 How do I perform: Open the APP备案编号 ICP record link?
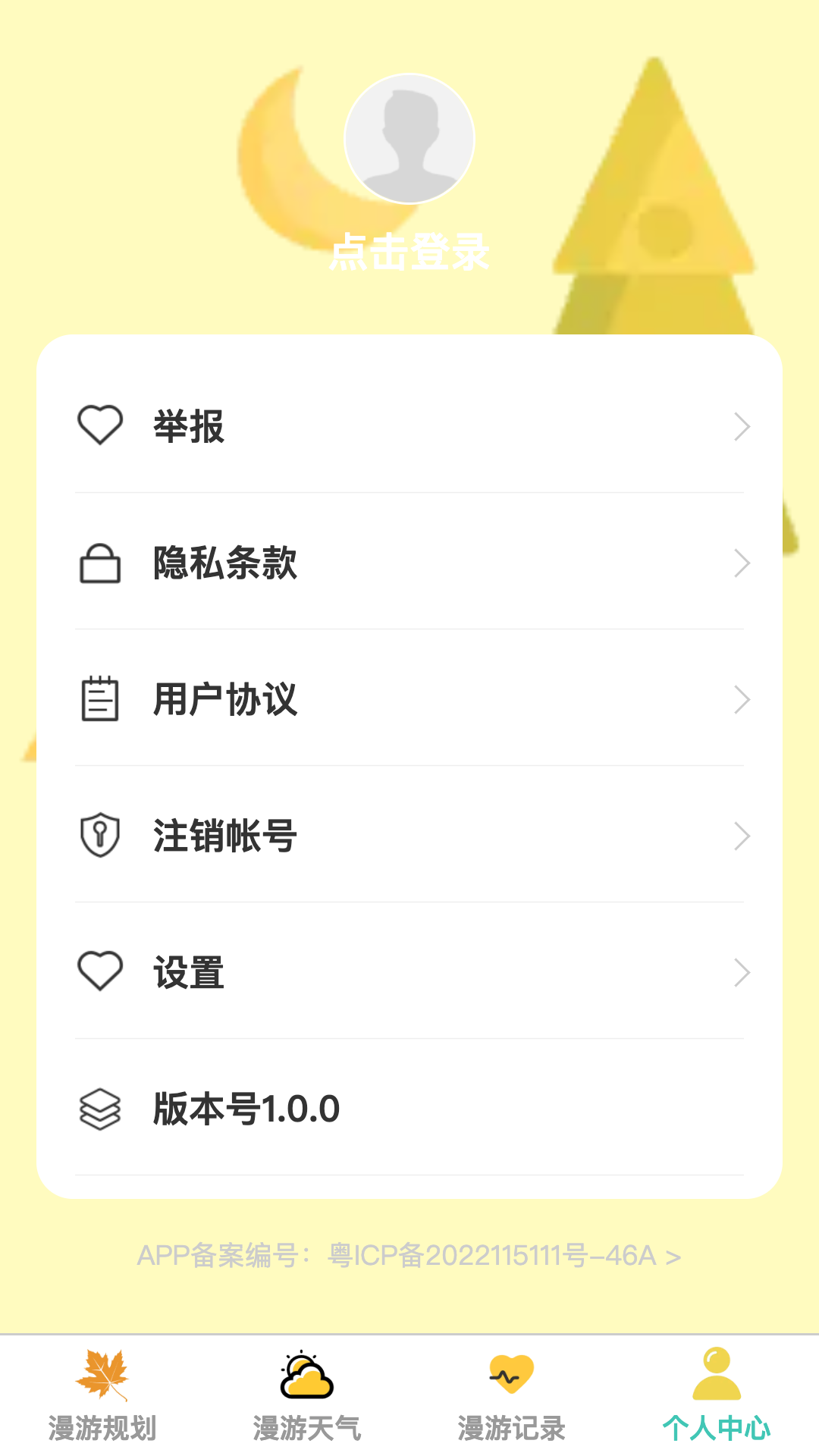pyautogui.click(x=409, y=1256)
